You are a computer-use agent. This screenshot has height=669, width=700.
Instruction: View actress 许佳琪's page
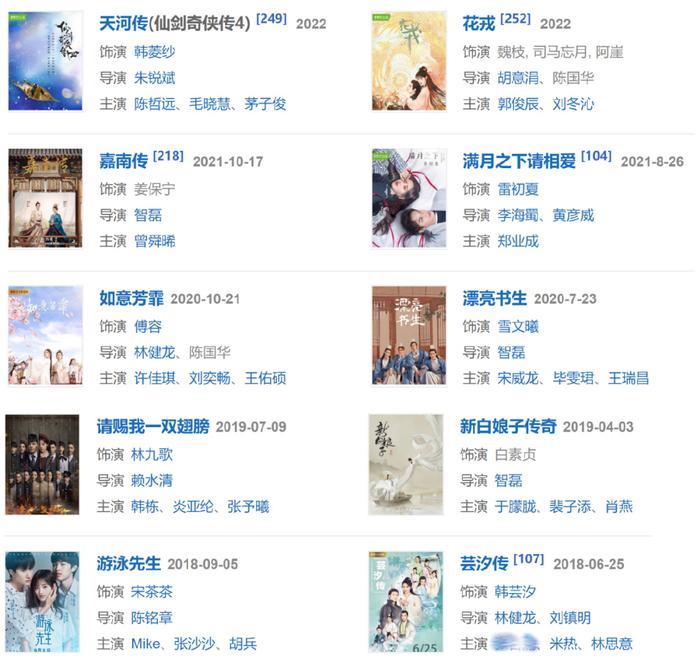pos(154,378)
